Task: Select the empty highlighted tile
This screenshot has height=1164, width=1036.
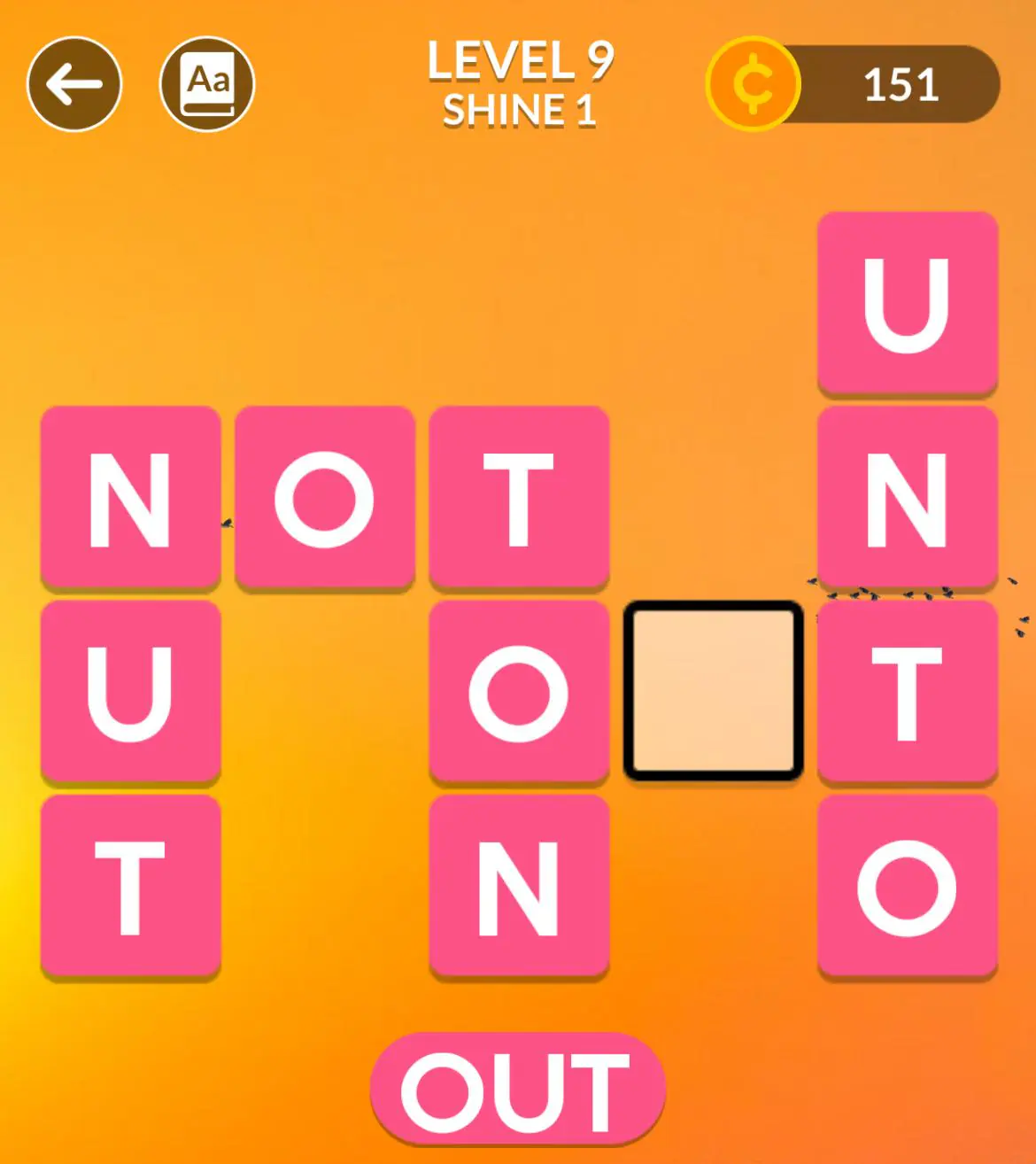Action: 714,692
